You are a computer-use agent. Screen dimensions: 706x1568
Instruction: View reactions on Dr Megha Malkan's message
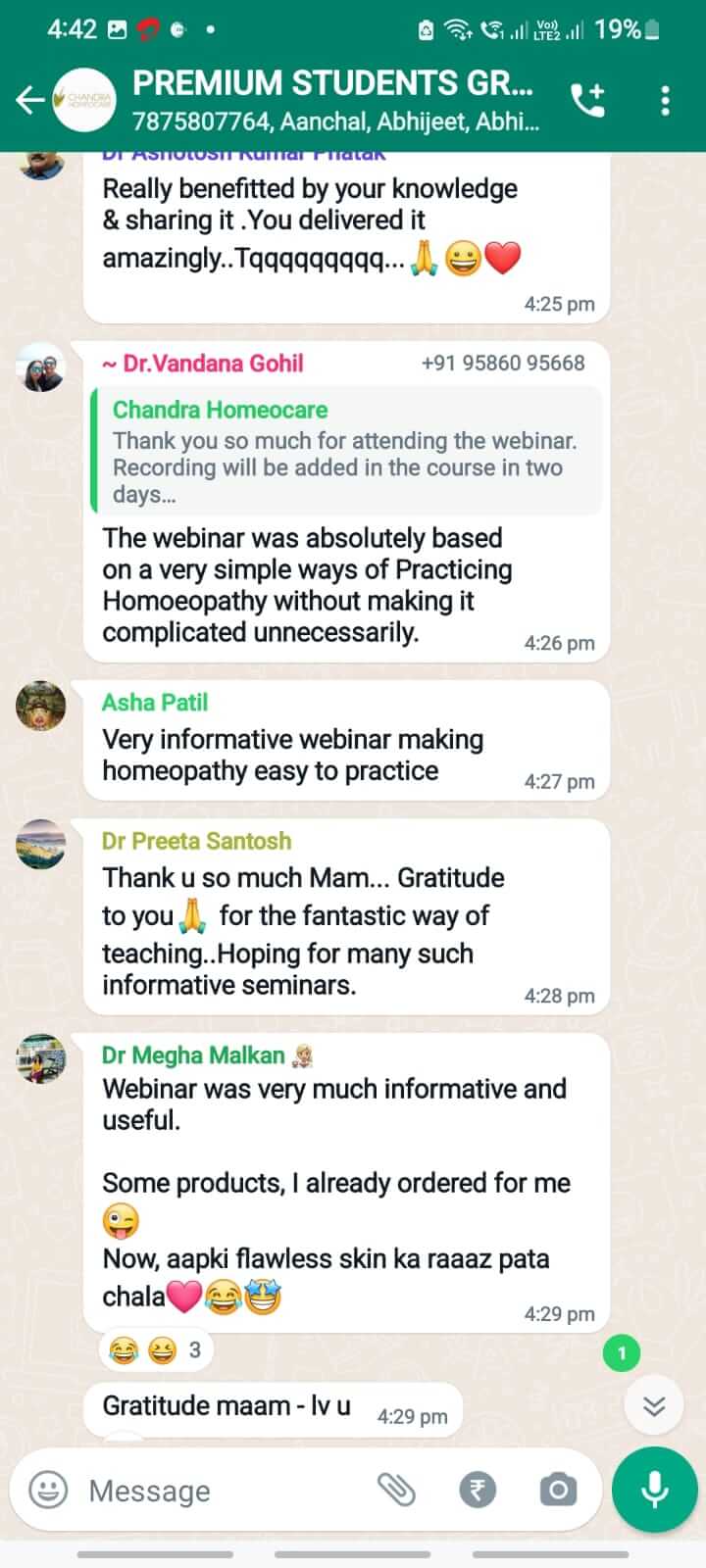tap(157, 1350)
